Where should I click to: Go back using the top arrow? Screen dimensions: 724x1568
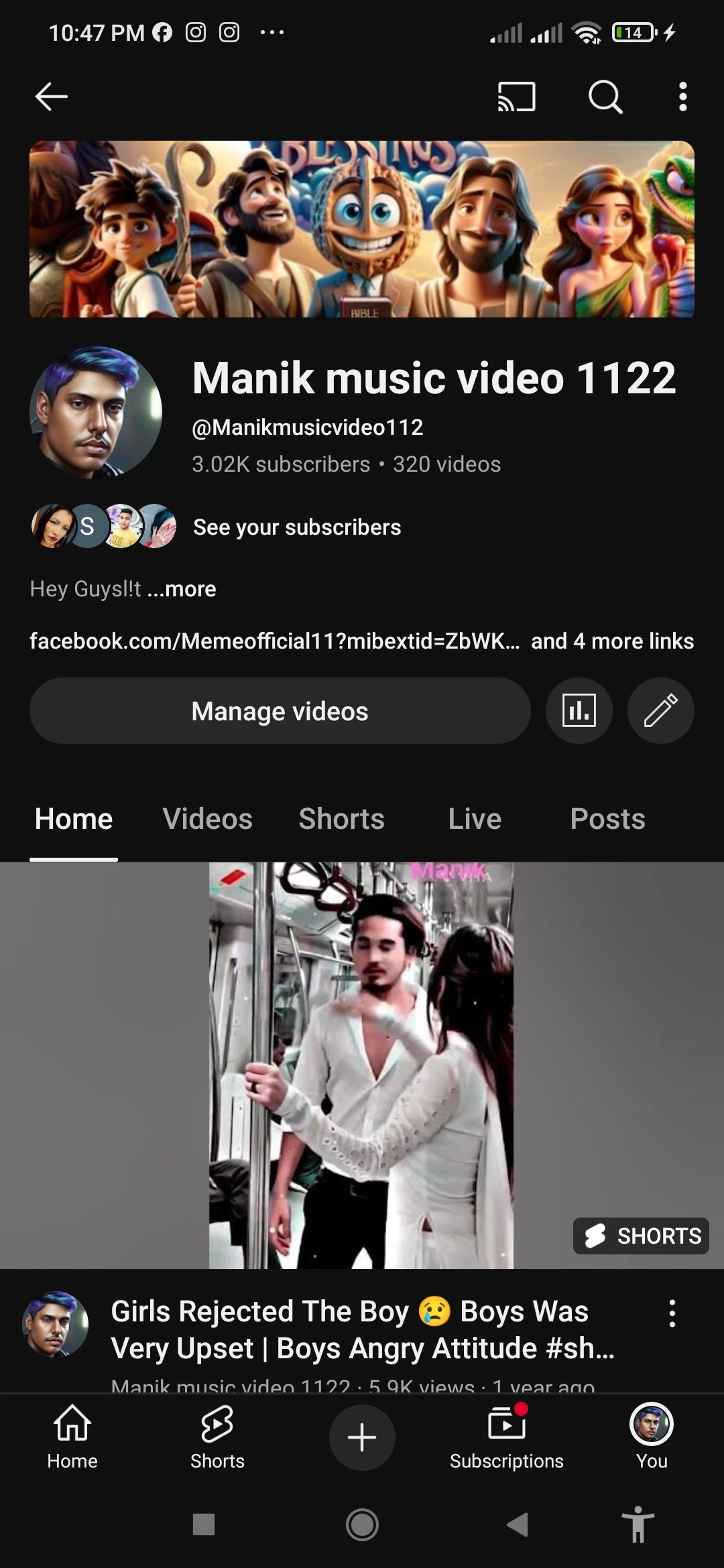point(52,96)
